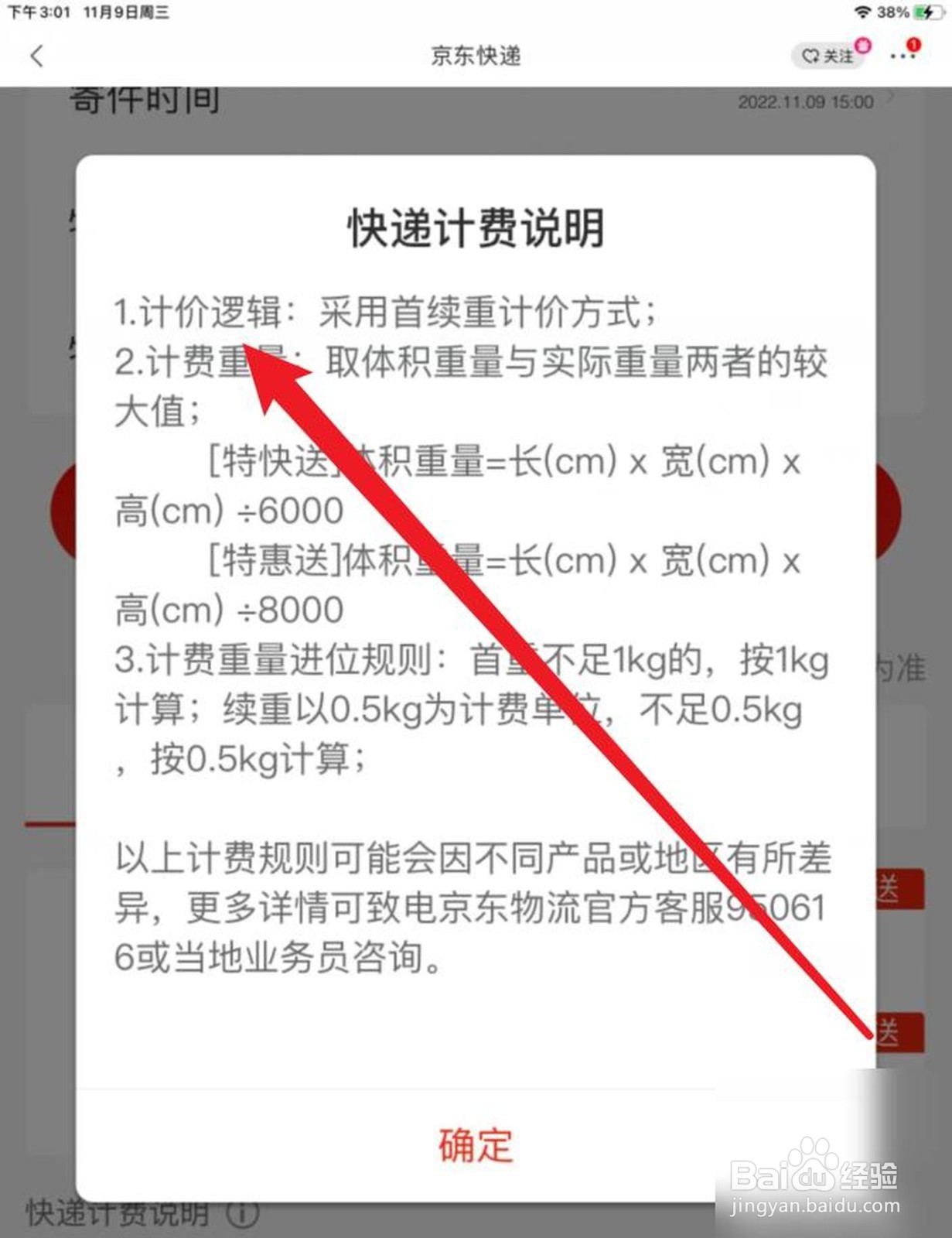The height and width of the screenshot is (1238, 952).
Task: Confirm the dialog by tapping 确定
Action: click(474, 1147)
